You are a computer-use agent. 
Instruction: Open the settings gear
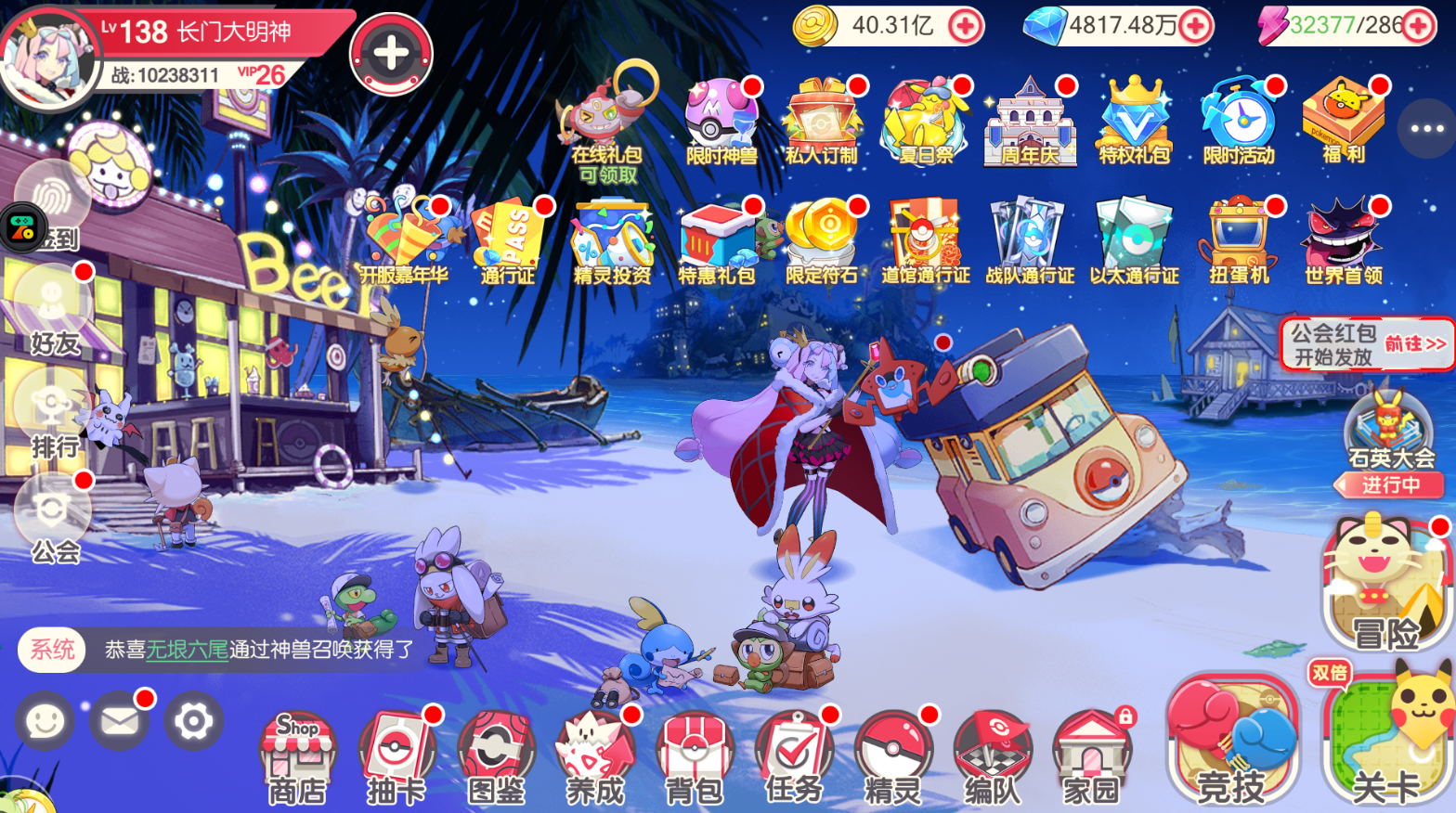click(x=193, y=721)
